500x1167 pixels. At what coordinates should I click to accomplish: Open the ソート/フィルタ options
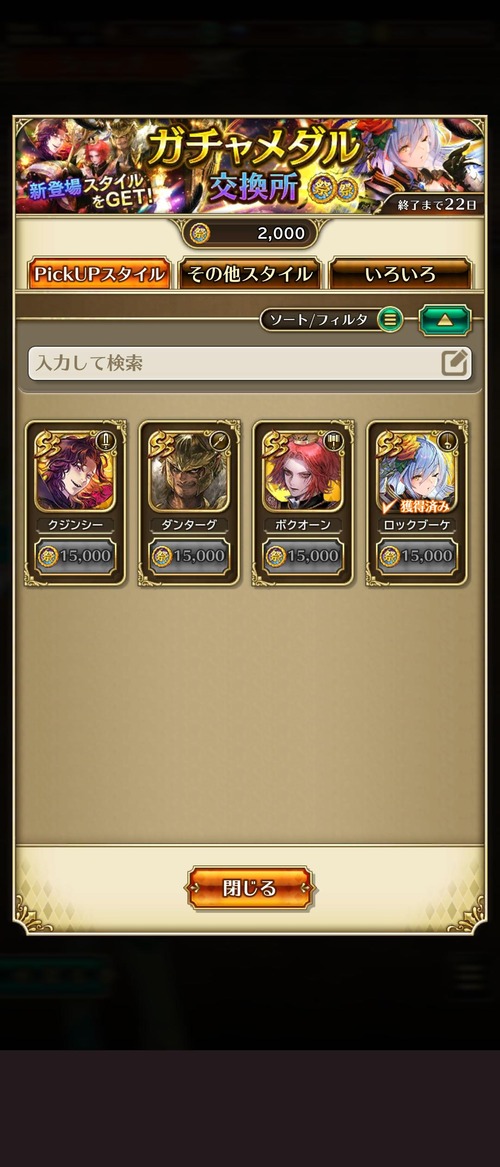[331, 320]
